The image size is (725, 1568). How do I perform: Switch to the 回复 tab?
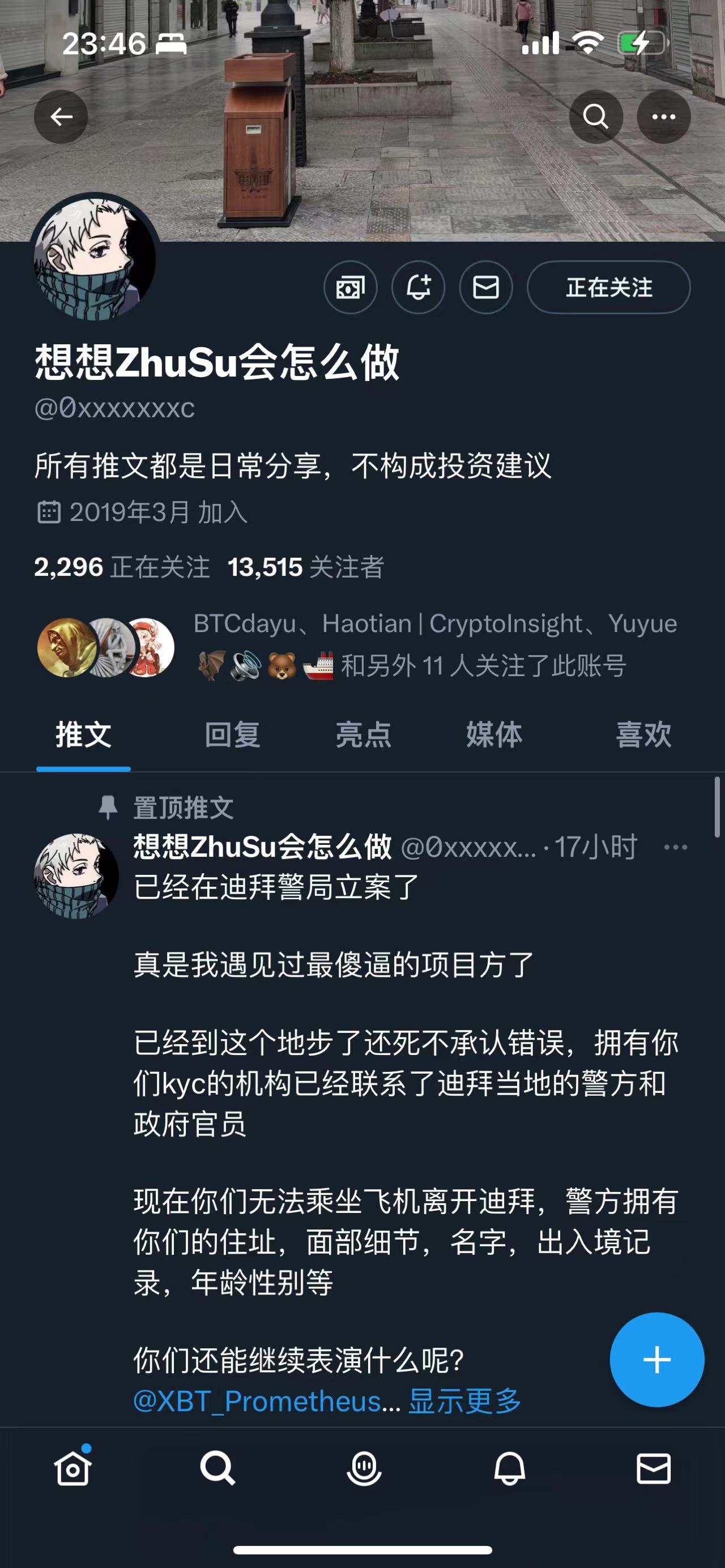233,734
